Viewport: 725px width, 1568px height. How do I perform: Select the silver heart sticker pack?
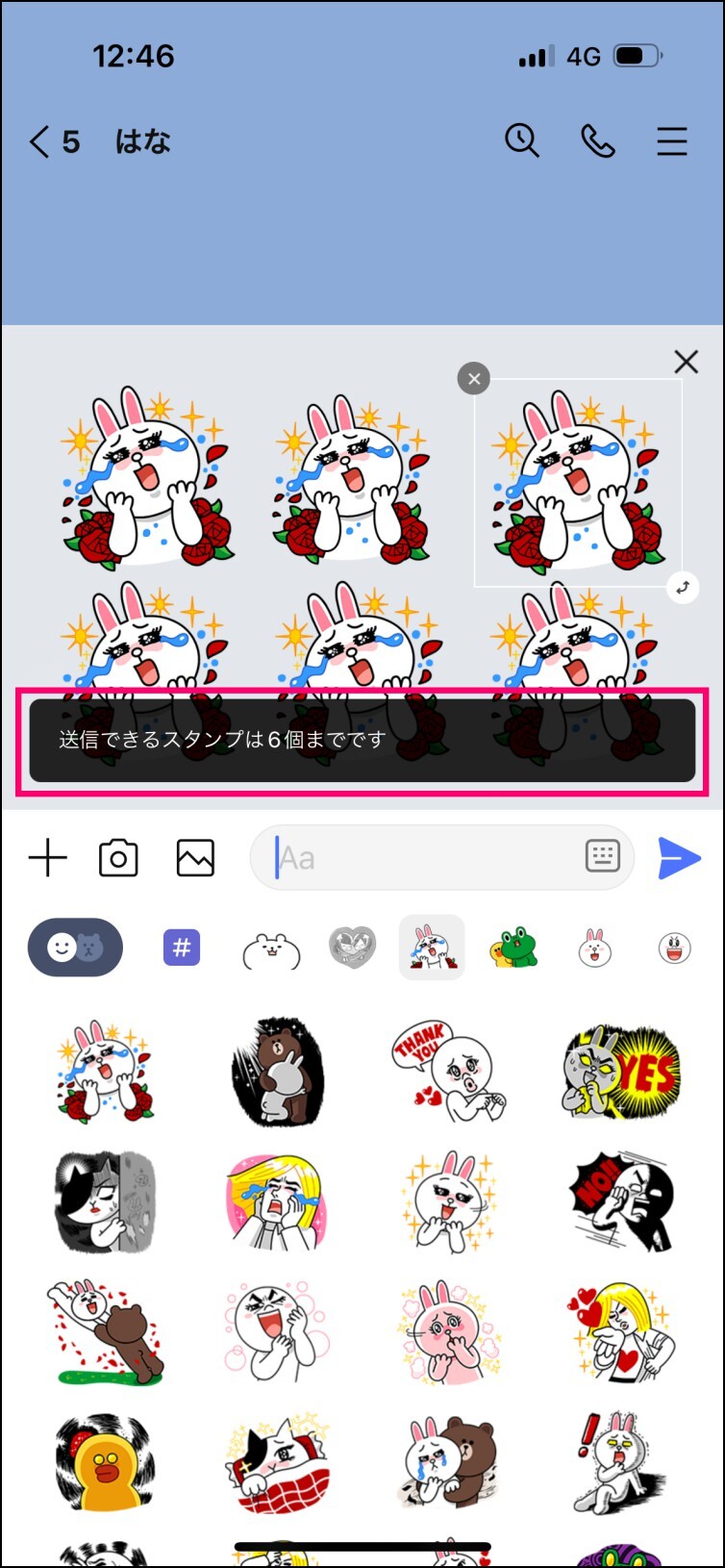point(353,948)
